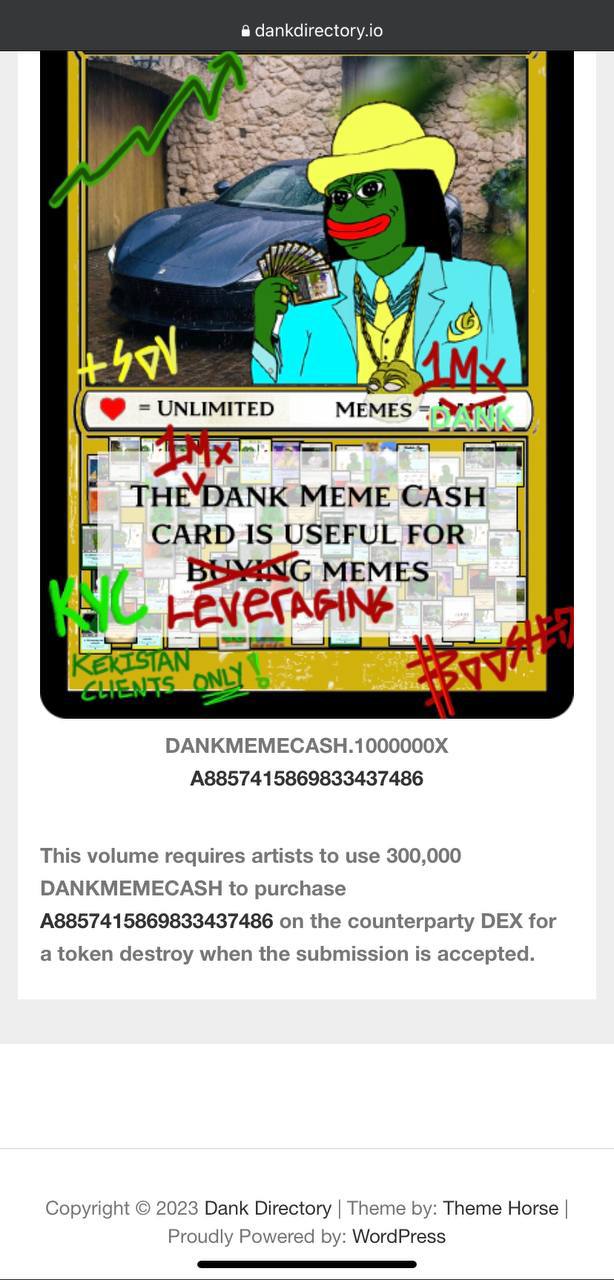The height and width of the screenshot is (1280, 614).
Task: Open the WordPress footer link
Action: coord(399,1237)
